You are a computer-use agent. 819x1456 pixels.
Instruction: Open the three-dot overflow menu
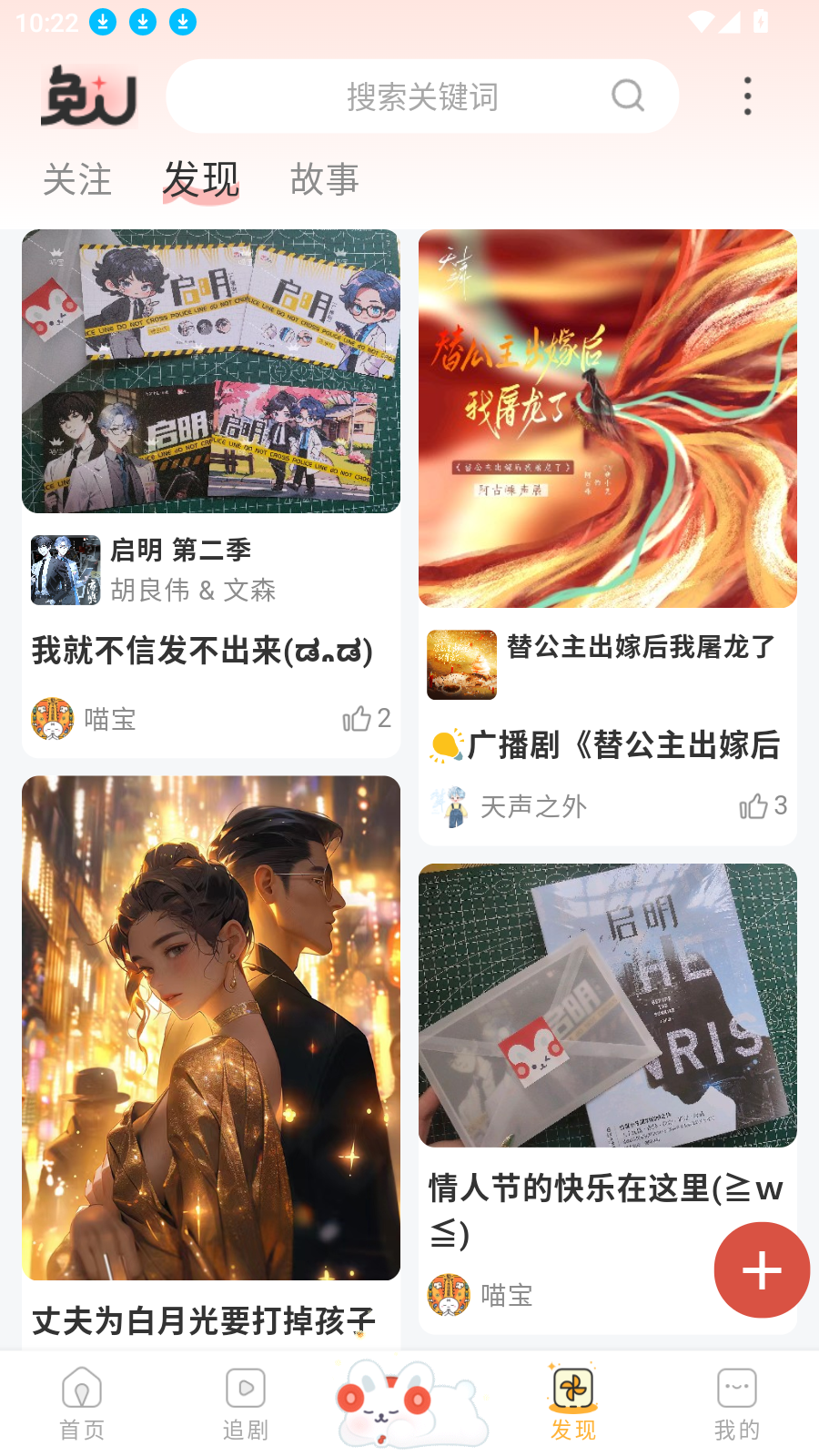pos(747,96)
